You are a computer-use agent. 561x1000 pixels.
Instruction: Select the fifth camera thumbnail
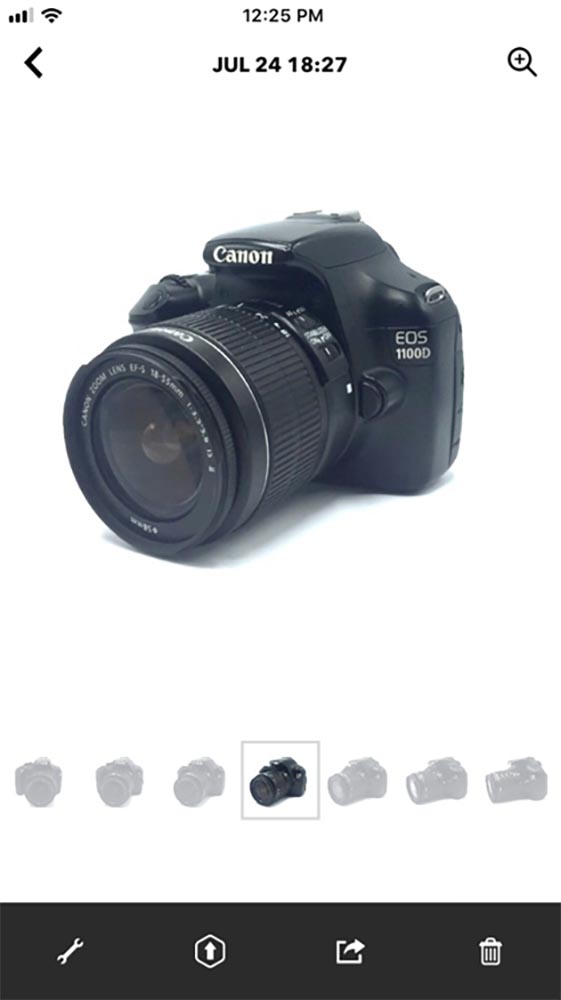357,780
